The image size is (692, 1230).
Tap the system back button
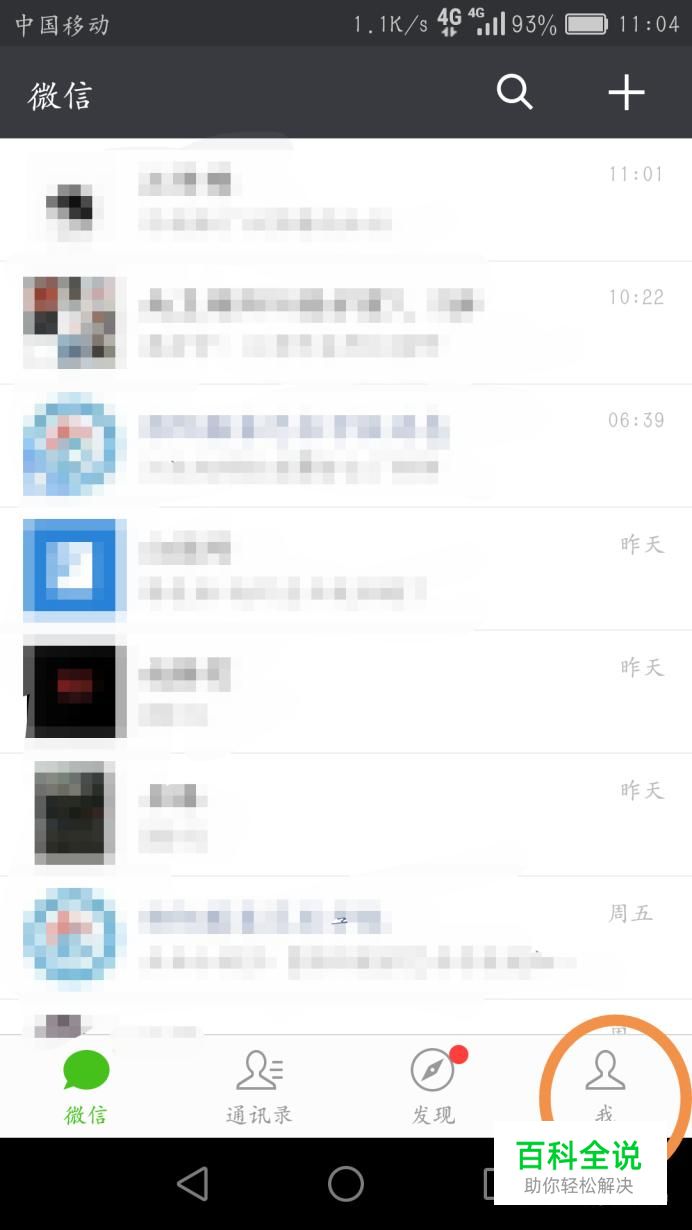tap(192, 1184)
